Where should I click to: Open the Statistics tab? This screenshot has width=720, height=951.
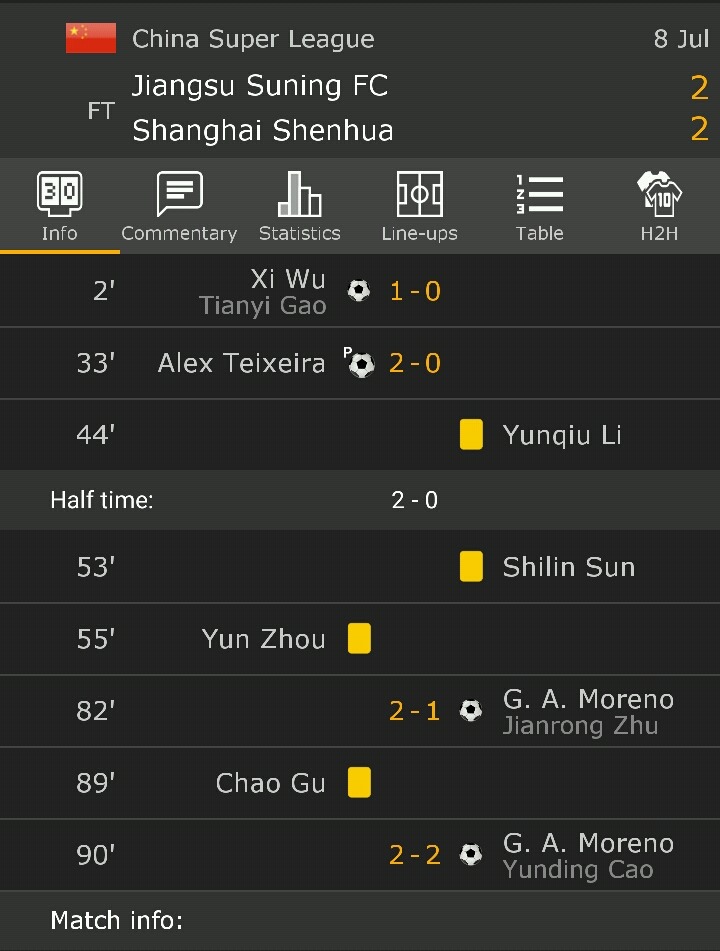point(299,207)
